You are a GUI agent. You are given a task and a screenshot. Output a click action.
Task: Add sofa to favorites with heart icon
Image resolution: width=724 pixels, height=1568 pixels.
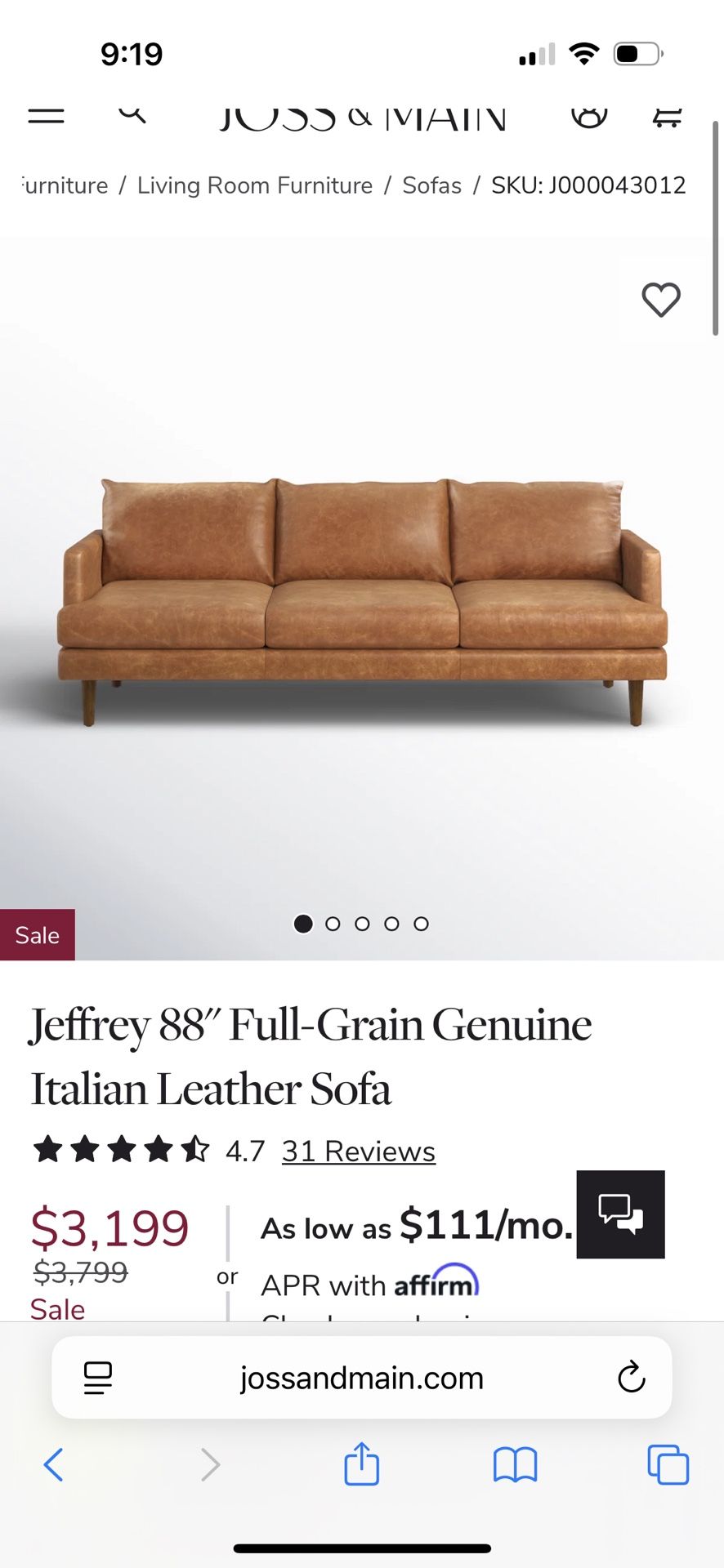click(x=660, y=300)
